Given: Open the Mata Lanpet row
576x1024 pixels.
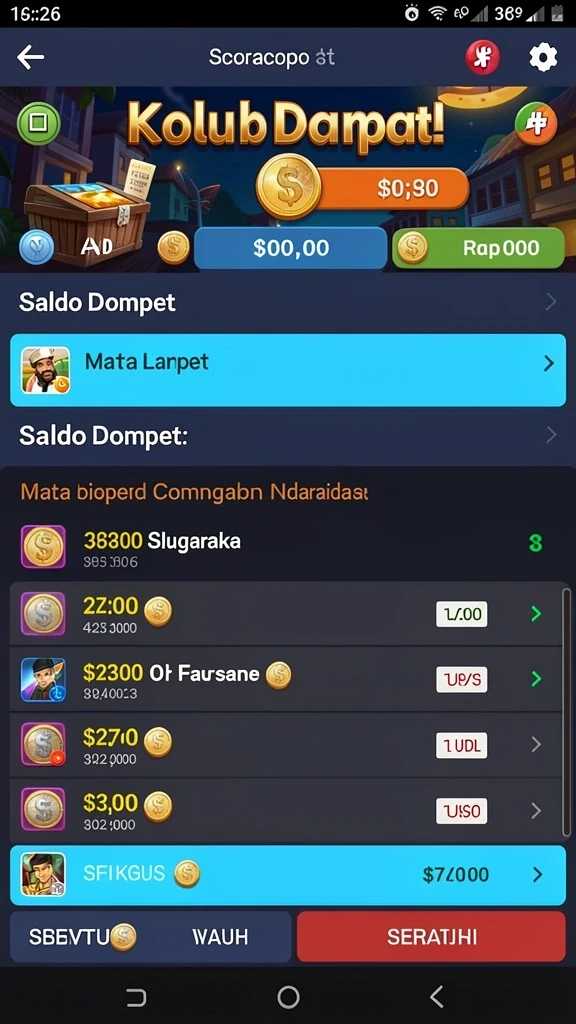Looking at the screenshot, I should tap(288, 370).
